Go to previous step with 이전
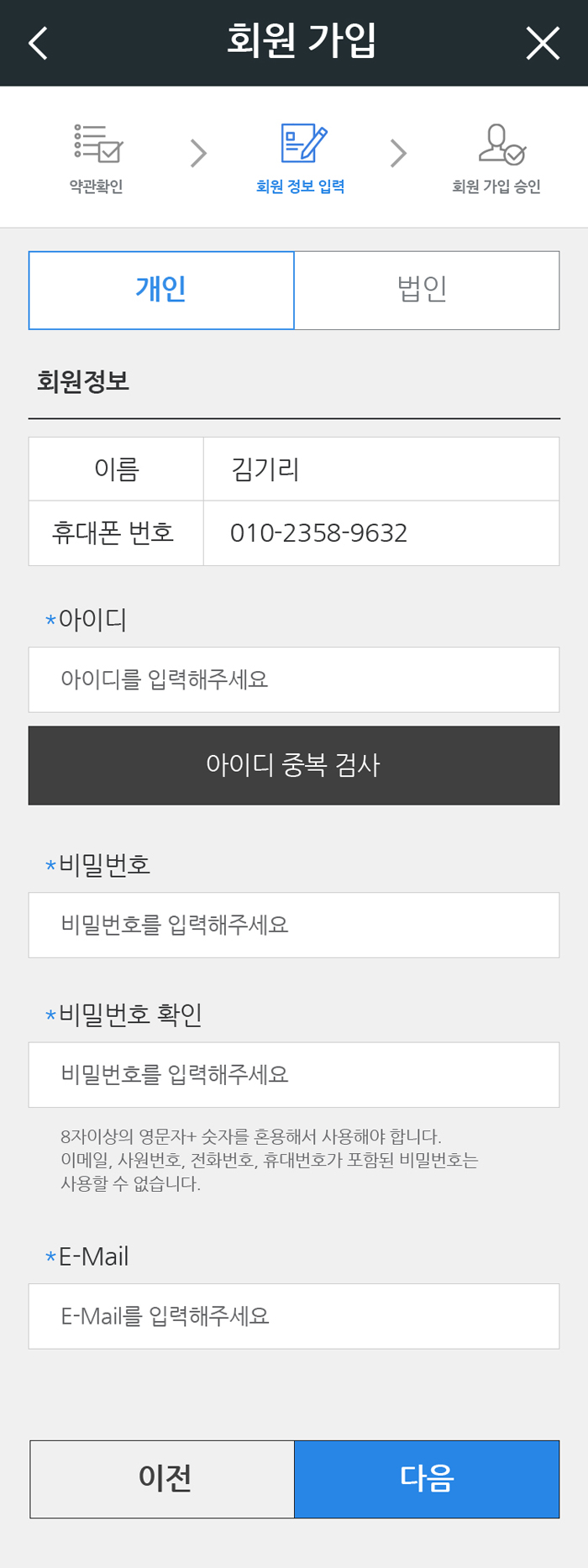This screenshot has width=588, height=1568. click(x=162, y=1479)
